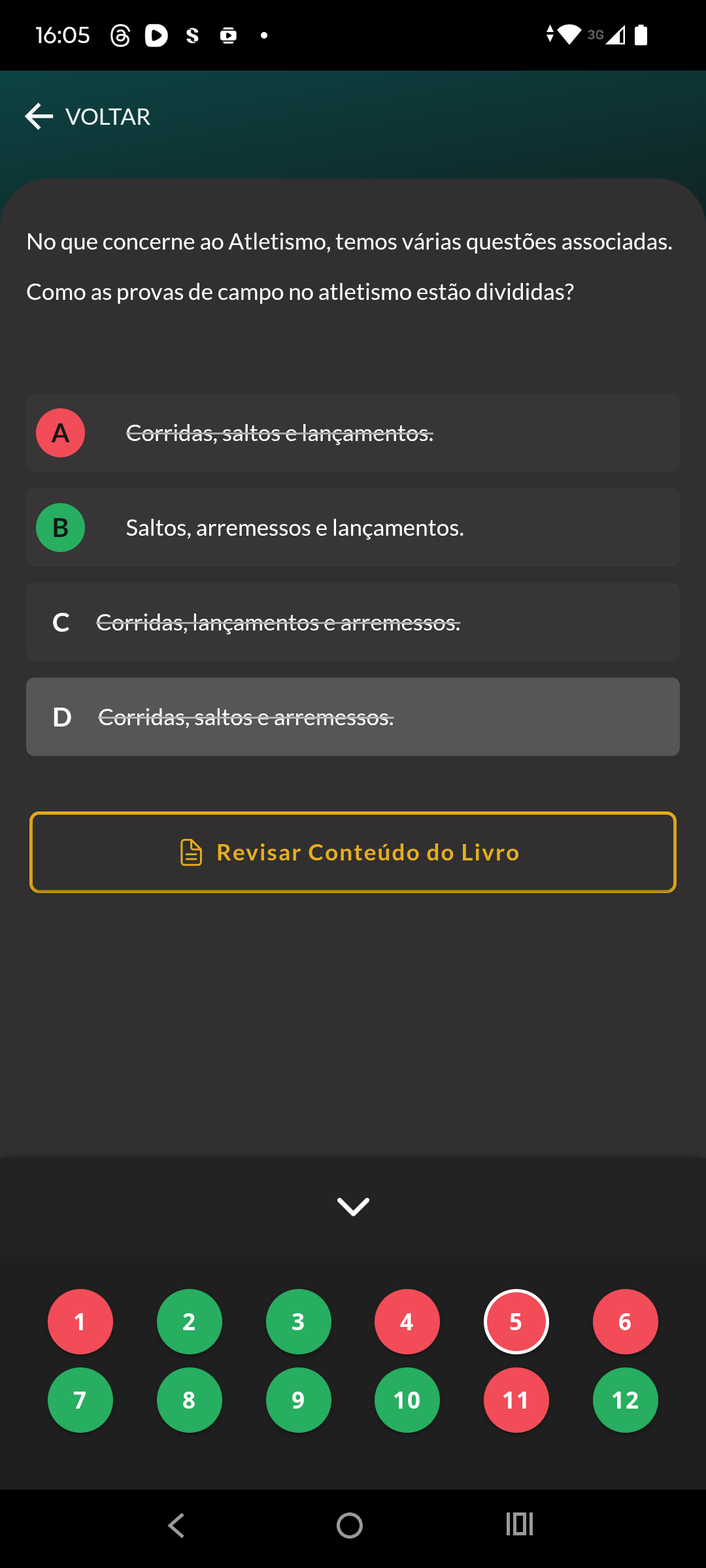Viewport: 706px width, 1568px height.
Task: Select answer B Saltos, arremessos e lançamentos
Action: 353,527
